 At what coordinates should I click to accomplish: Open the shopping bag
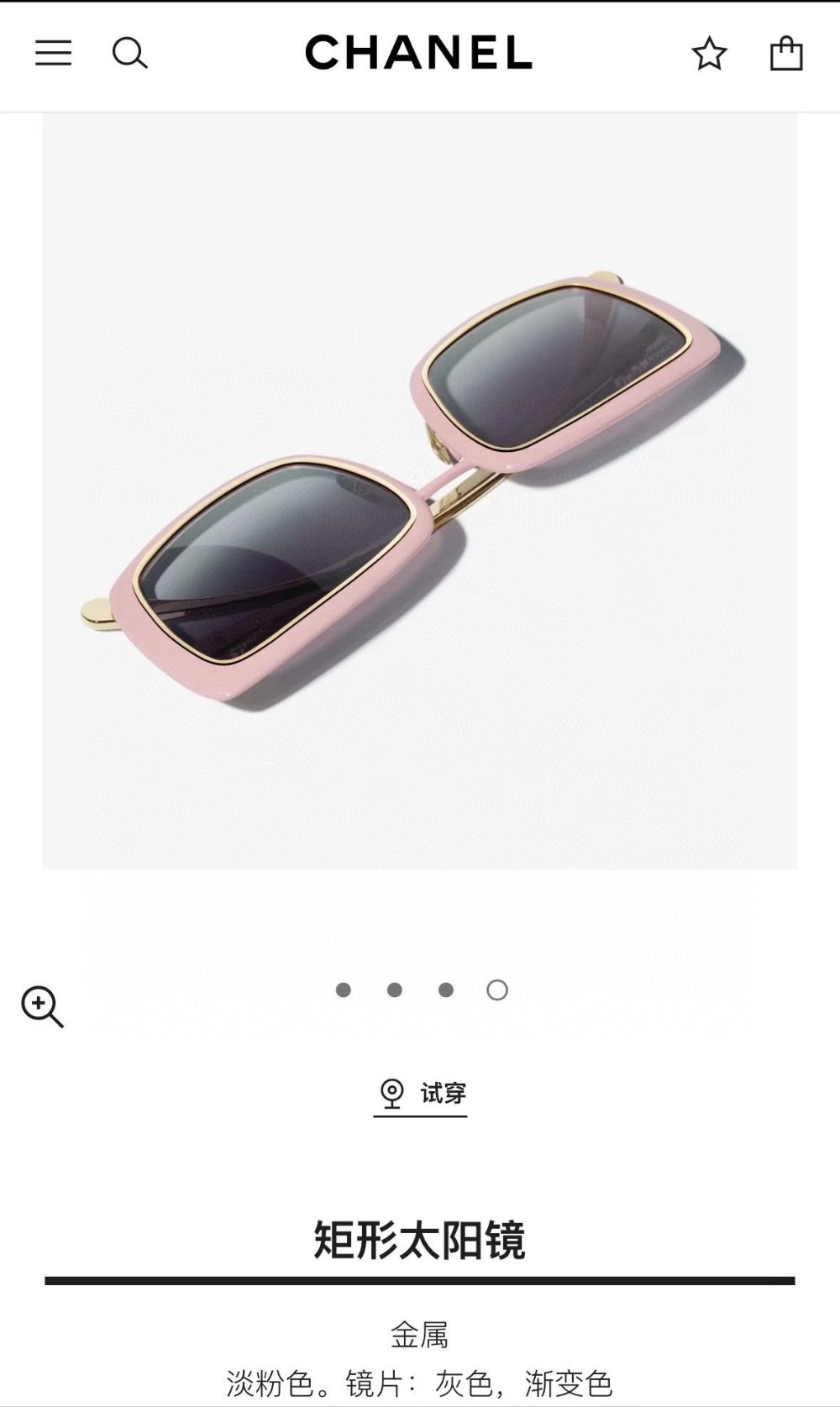coord(786,54)
